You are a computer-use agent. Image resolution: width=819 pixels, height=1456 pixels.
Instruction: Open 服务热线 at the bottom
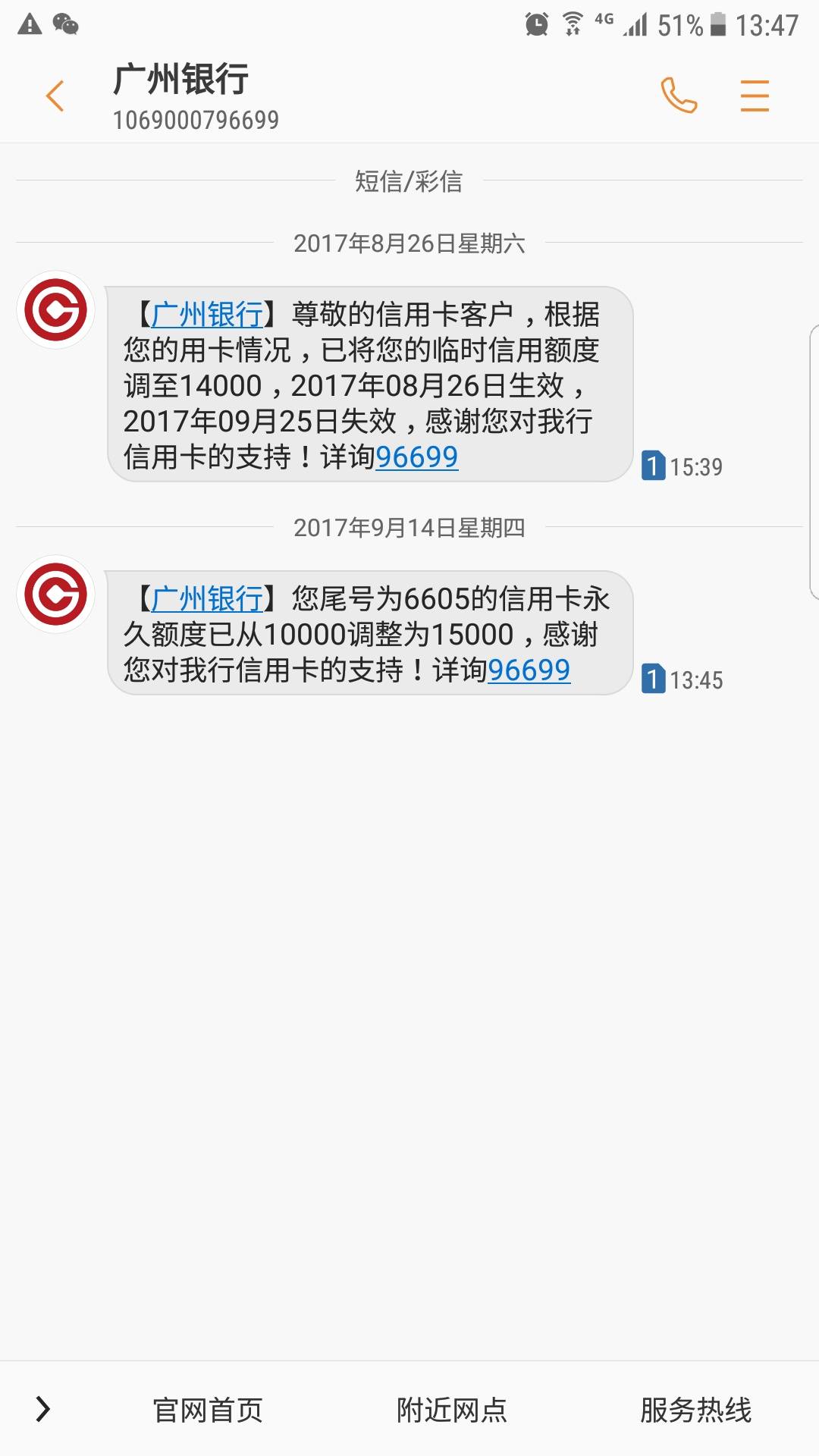tap(696, 1410)
